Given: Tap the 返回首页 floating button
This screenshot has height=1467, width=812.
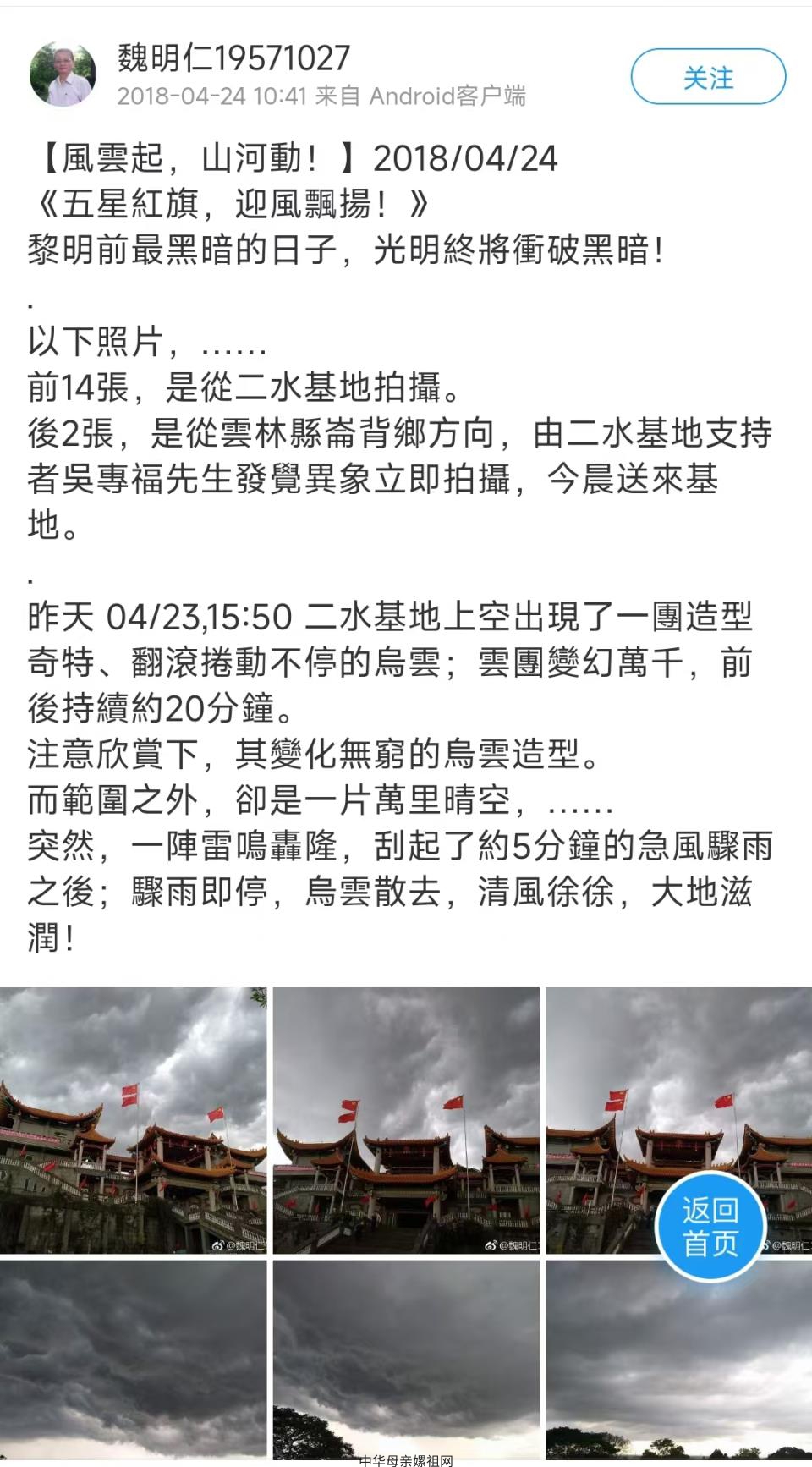Looking at the screenshot, I should tap(710, 1226).
